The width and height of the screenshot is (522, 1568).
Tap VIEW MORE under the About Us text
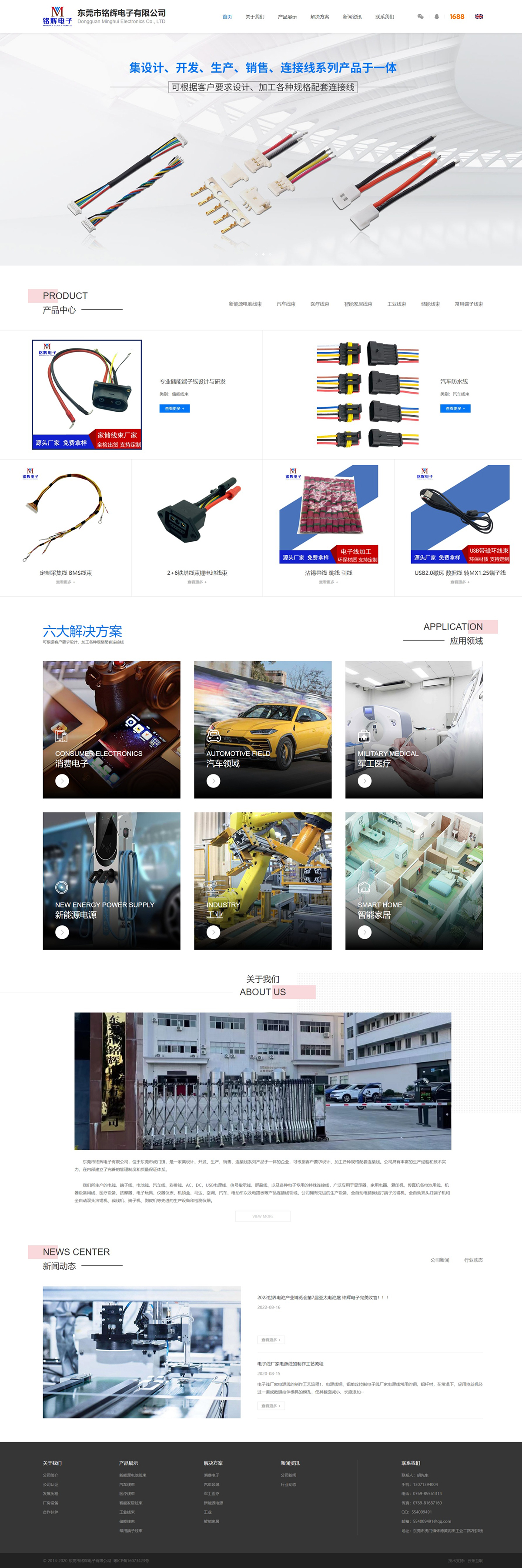[x=263, y=1216]
